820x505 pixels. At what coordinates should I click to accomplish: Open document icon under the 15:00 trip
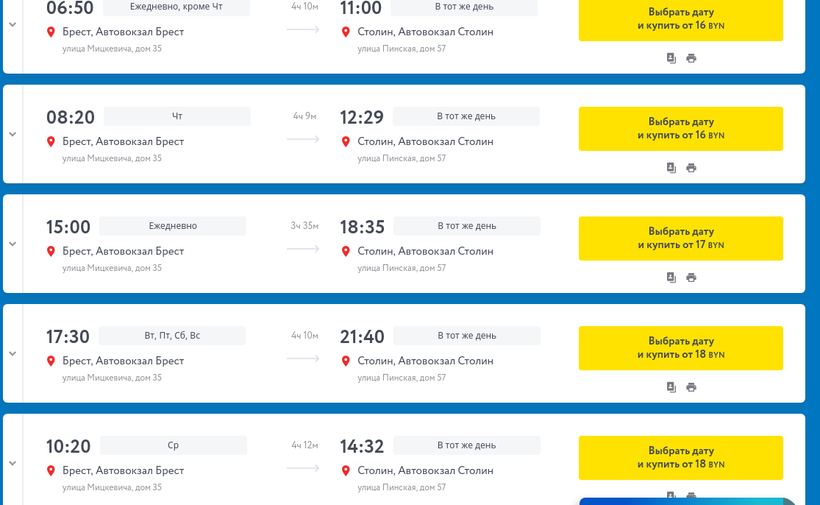tap(671, 277)
